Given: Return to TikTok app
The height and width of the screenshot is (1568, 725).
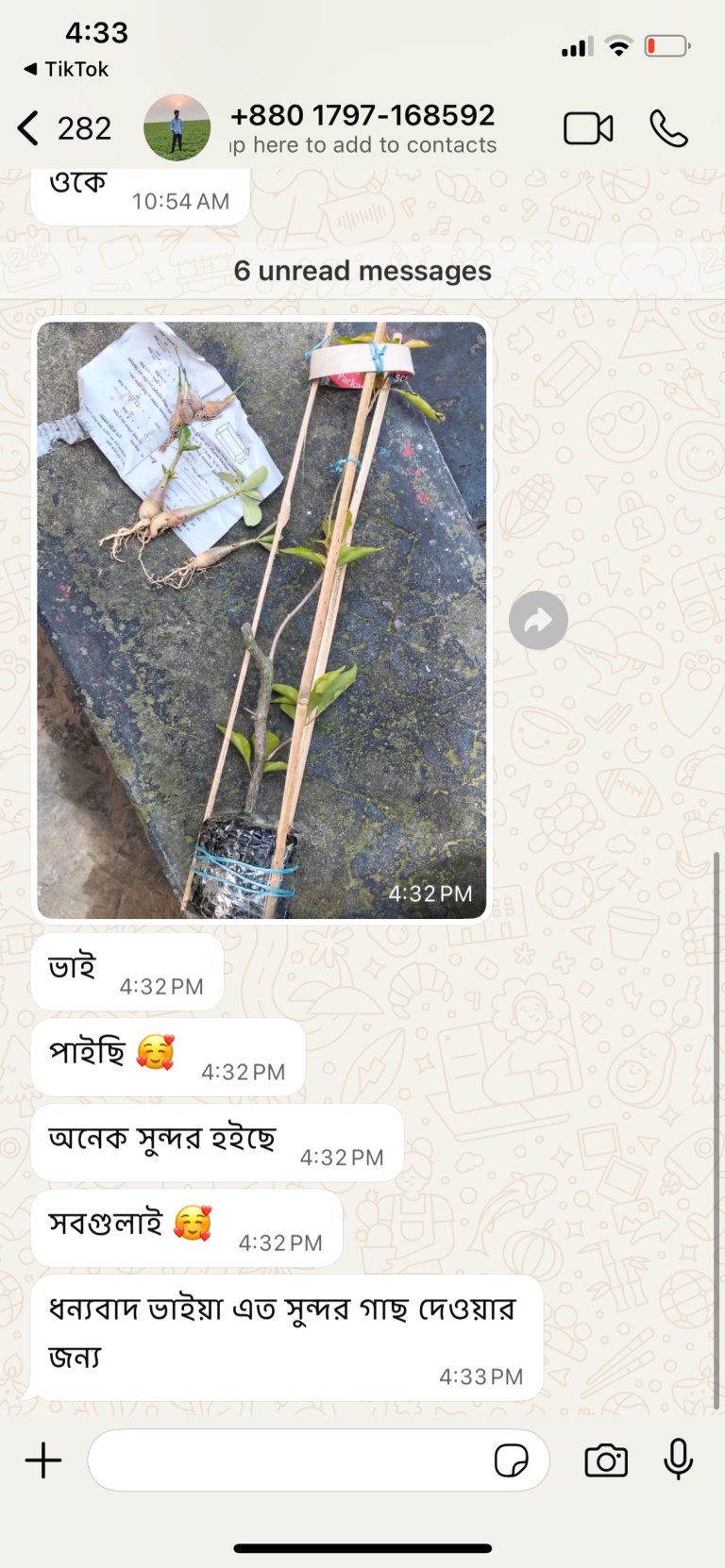Looking at the screenshot, I should click(66, 69).
